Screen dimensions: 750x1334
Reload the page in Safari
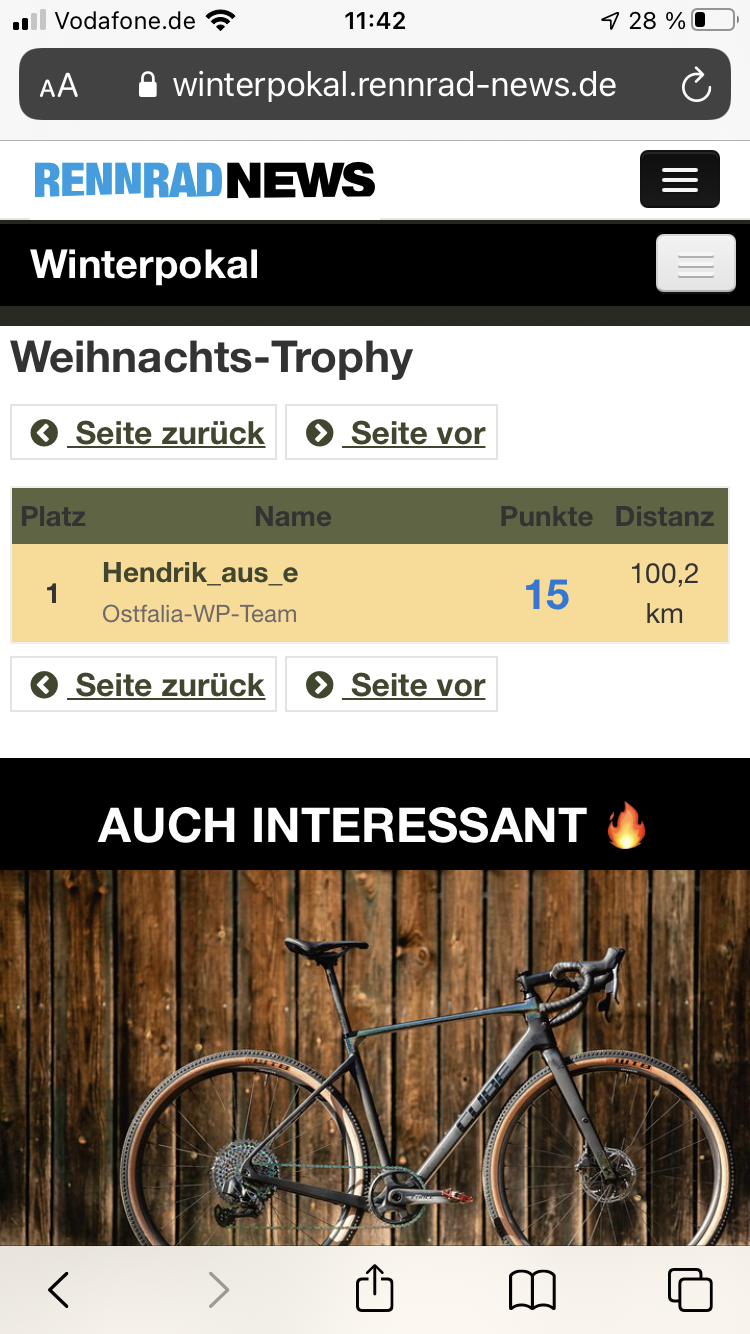(696, 85)
